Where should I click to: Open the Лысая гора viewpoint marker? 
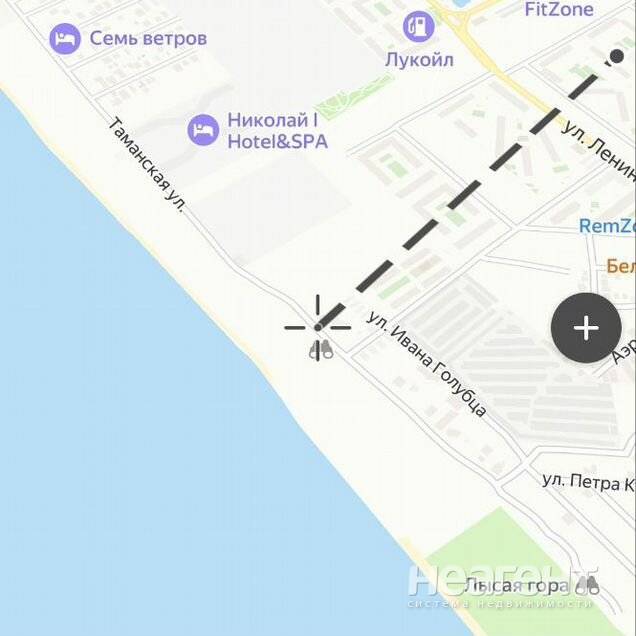point(588,585)
